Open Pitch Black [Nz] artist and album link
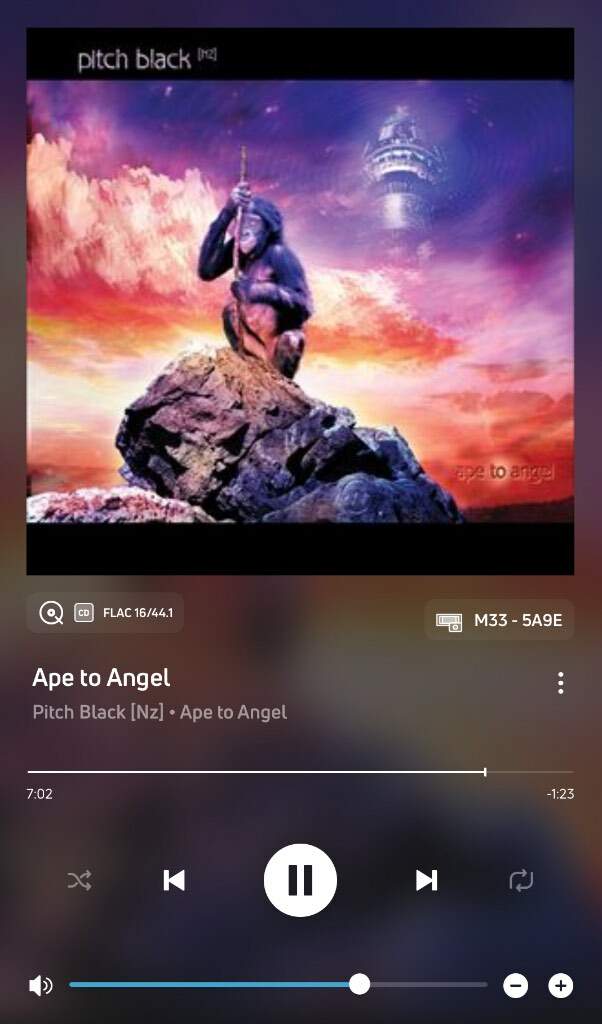Image resolution: width=602 pixels, height=1024 pixels. pos(160,712)
